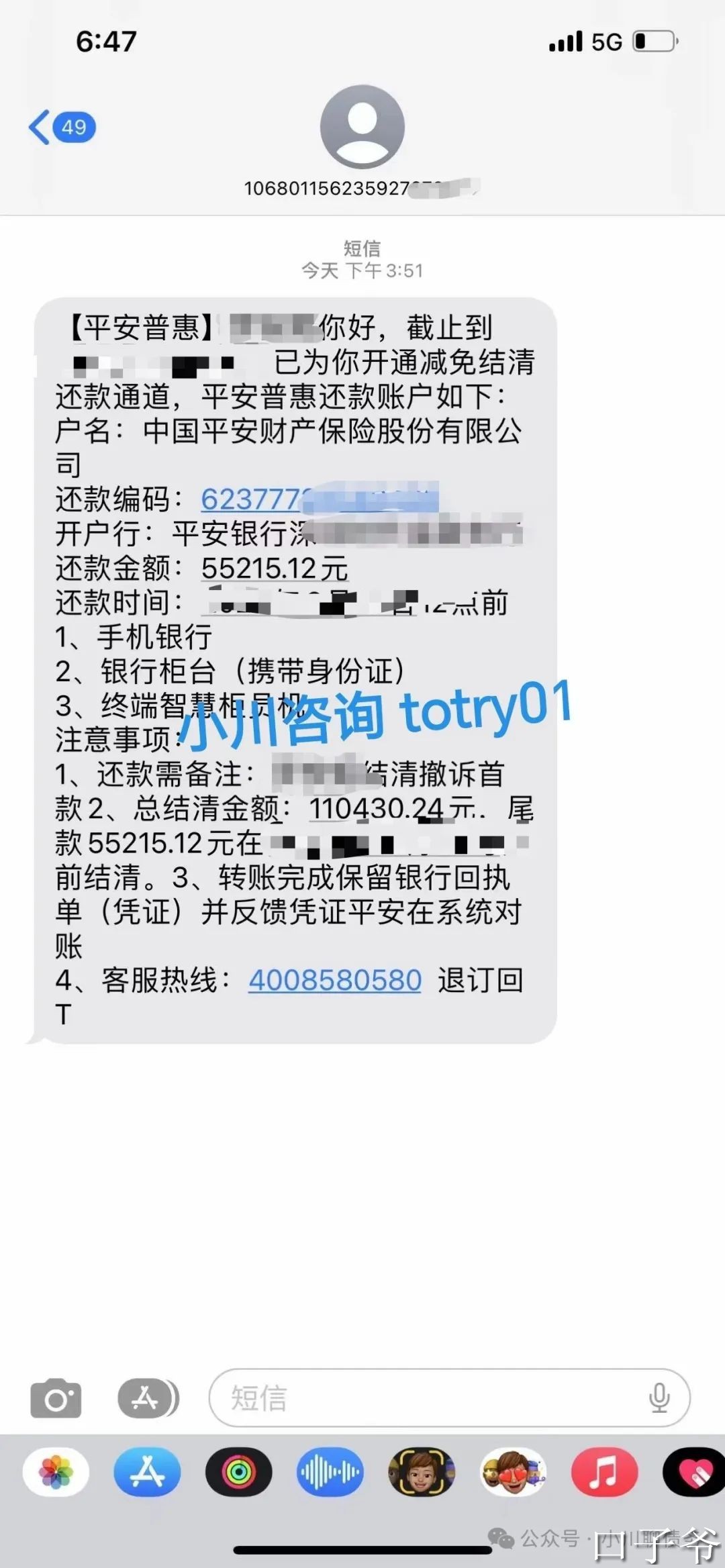Tap the 55215.12元 underlined amount

click(x=274, y=569)
